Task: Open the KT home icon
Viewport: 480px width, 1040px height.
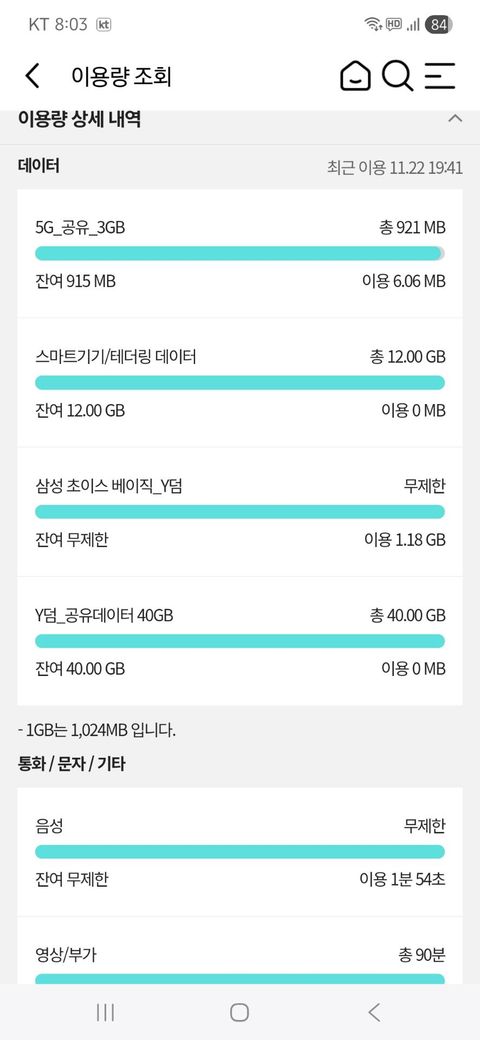Action: [355, 76]
